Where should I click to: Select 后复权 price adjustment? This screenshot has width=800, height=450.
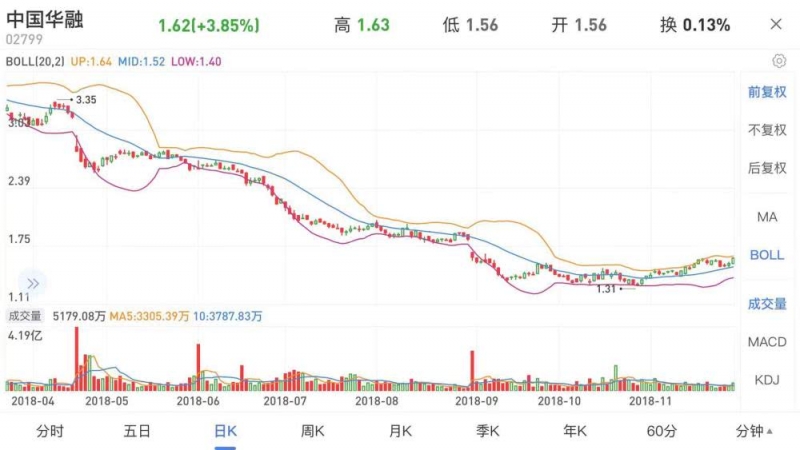pos(767,167)
